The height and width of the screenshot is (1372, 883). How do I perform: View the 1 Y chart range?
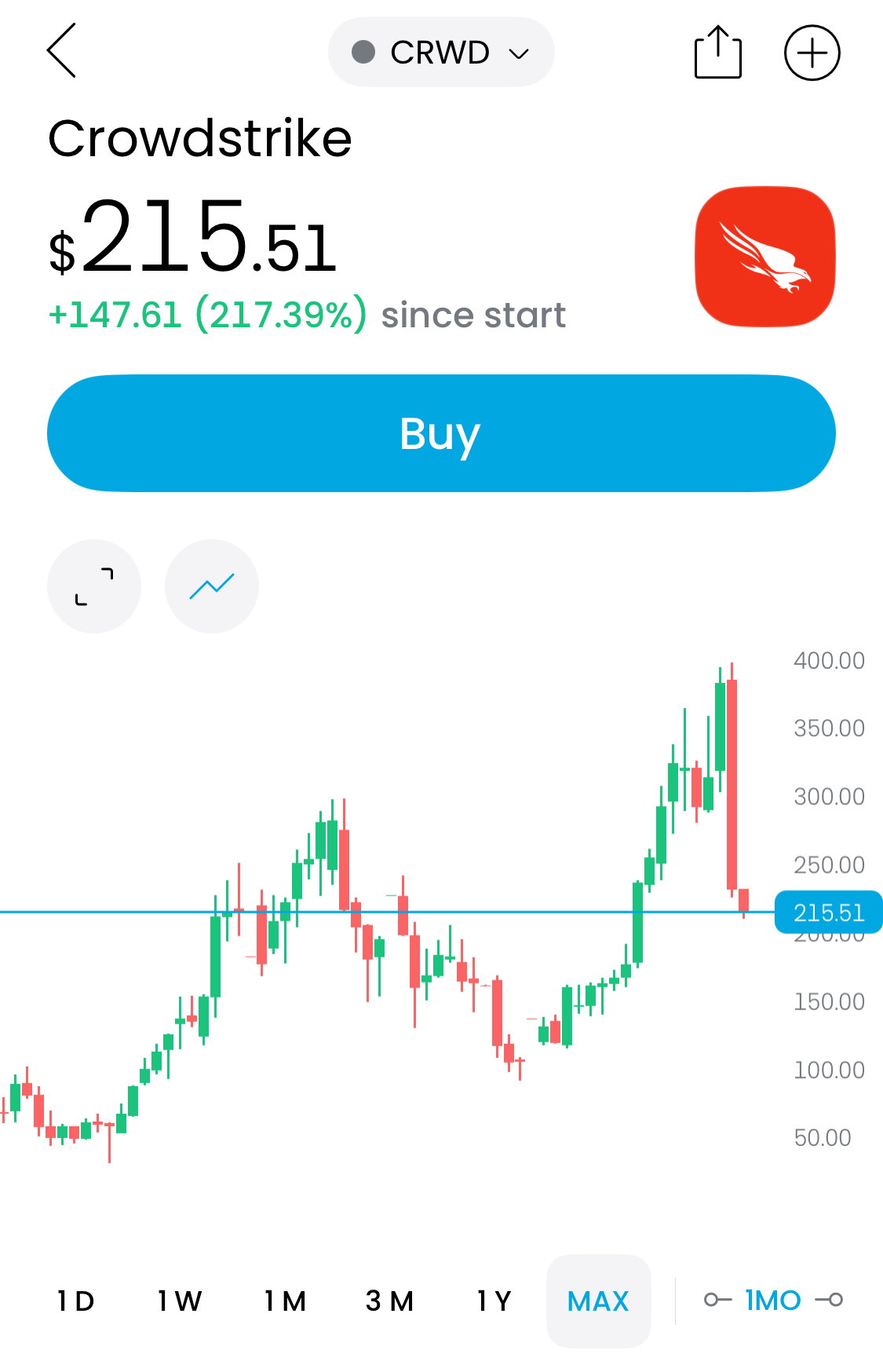494,1301
